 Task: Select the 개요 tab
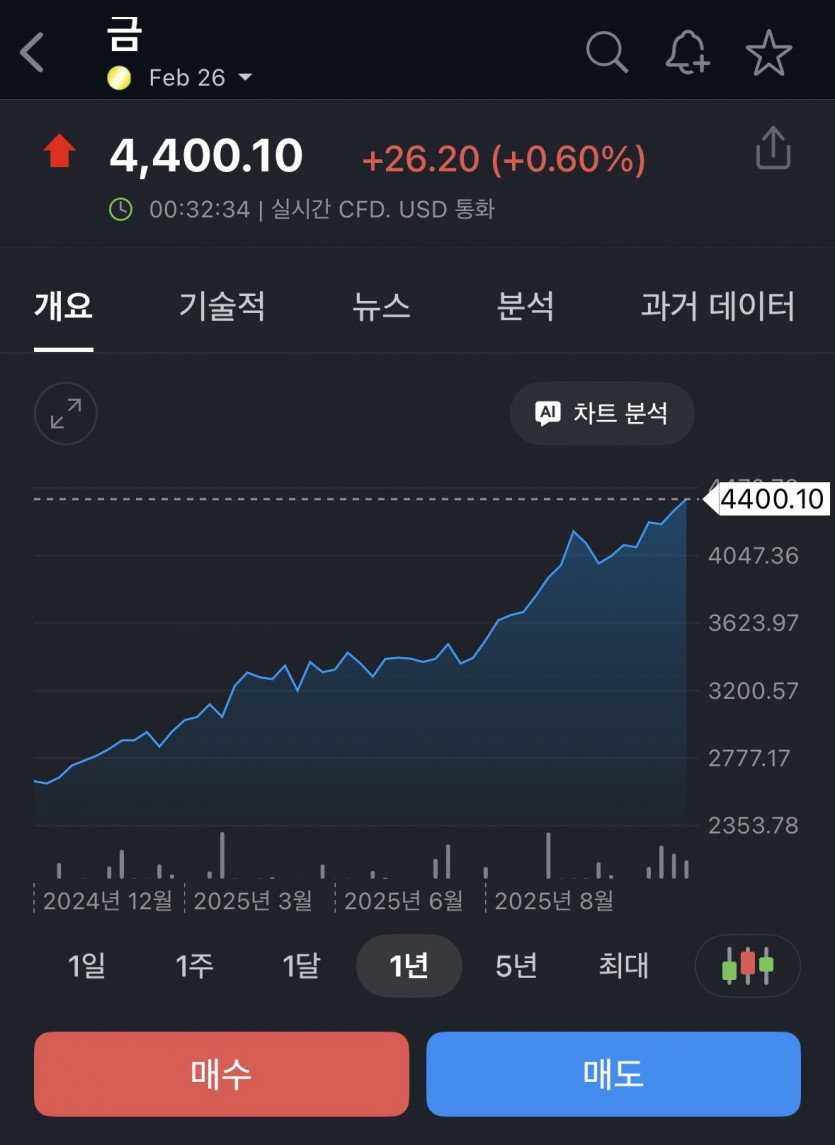point(63,306)
